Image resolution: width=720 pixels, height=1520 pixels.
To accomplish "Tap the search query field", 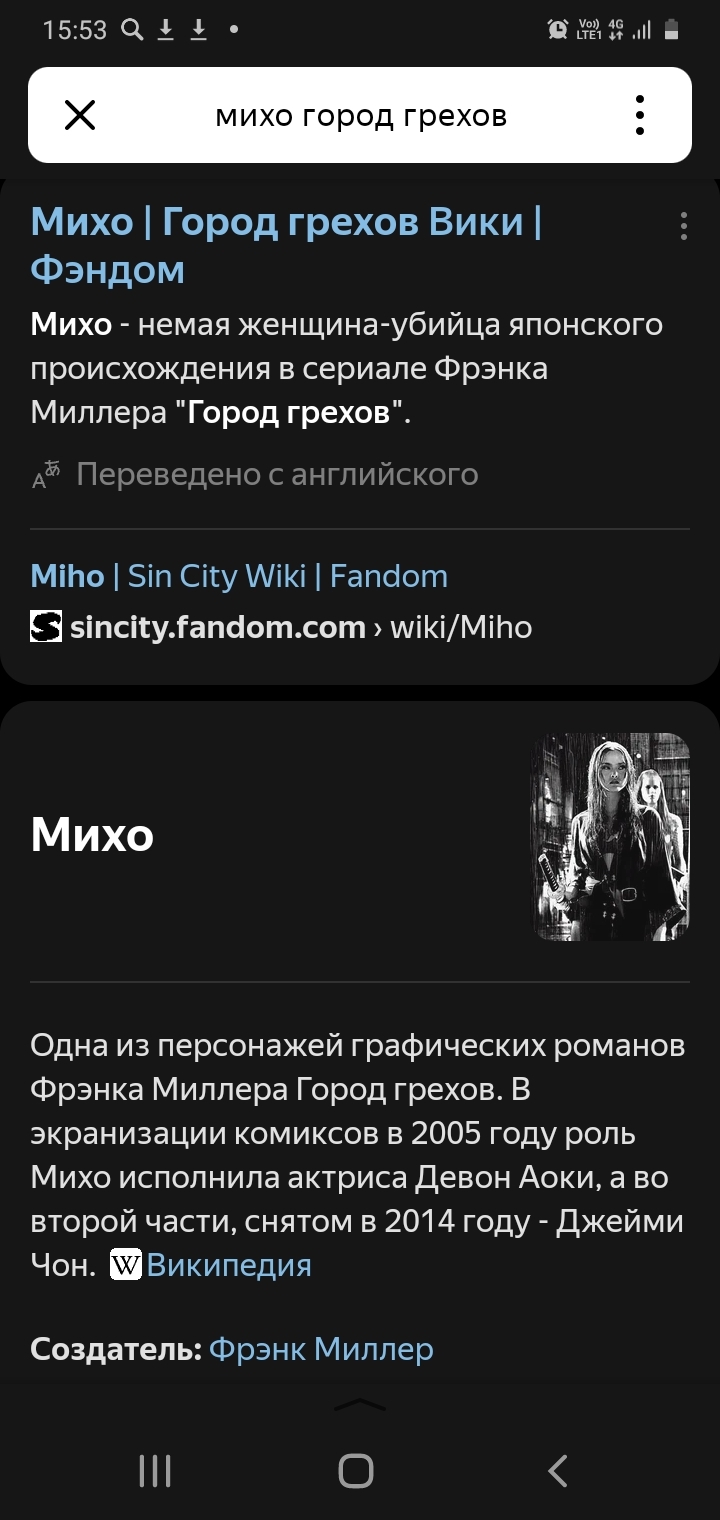I will click(x=361, y=116).
